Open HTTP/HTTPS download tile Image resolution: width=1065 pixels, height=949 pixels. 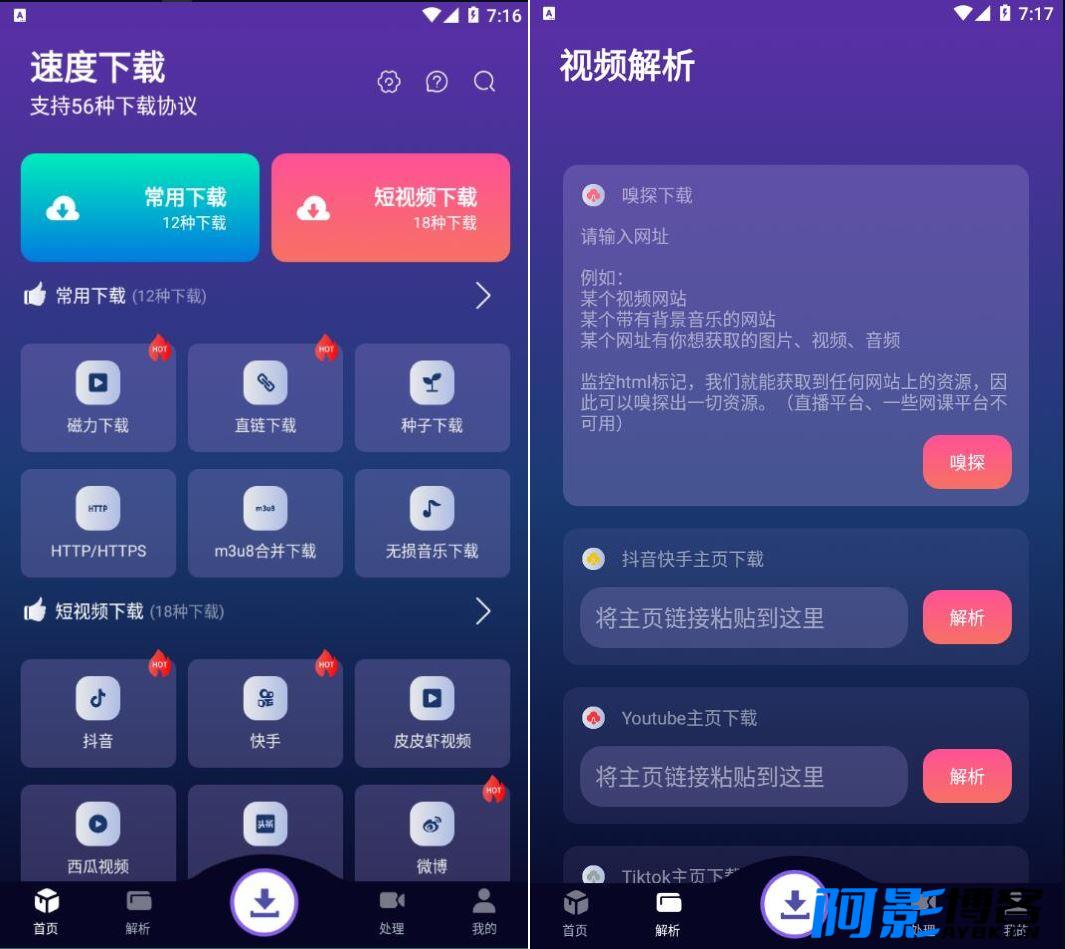click(x=98, y=523)
